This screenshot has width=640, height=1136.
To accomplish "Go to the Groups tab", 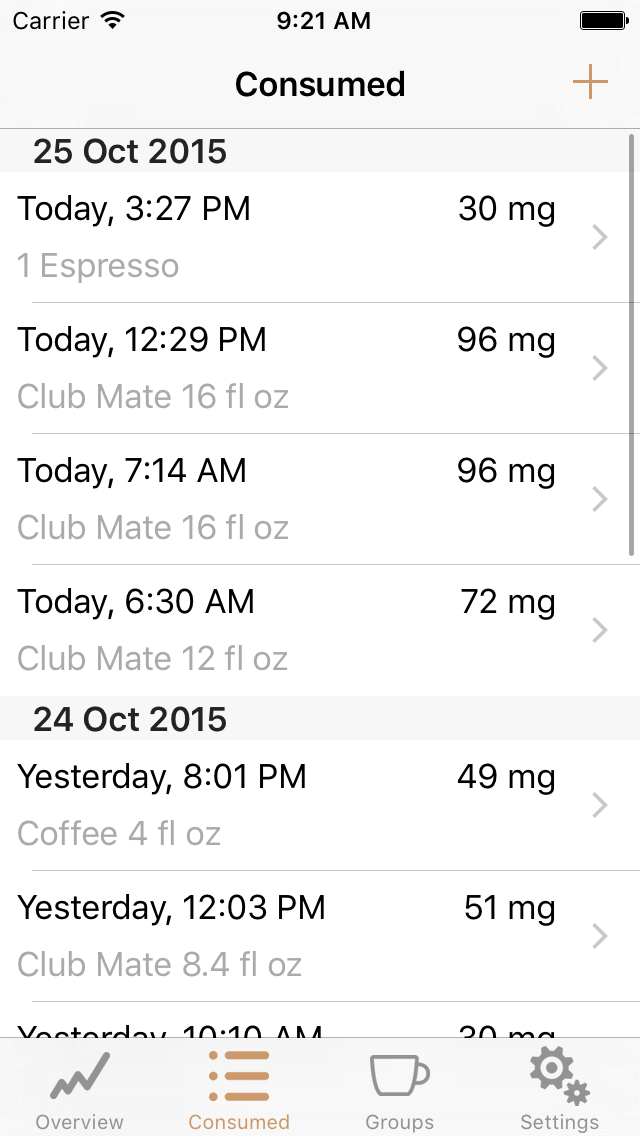I will [x=399, y=1088].
